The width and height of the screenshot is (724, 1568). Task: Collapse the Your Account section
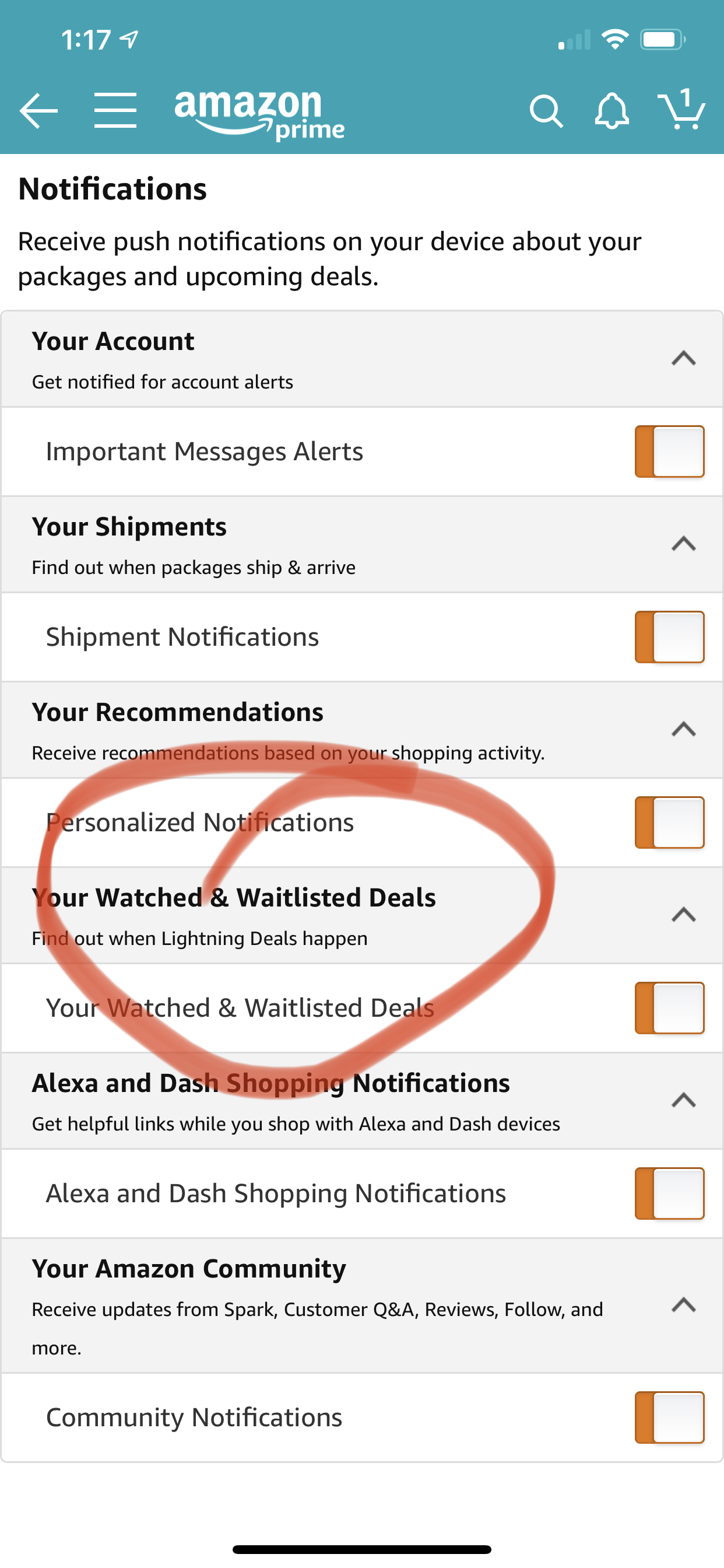(683, 358)
